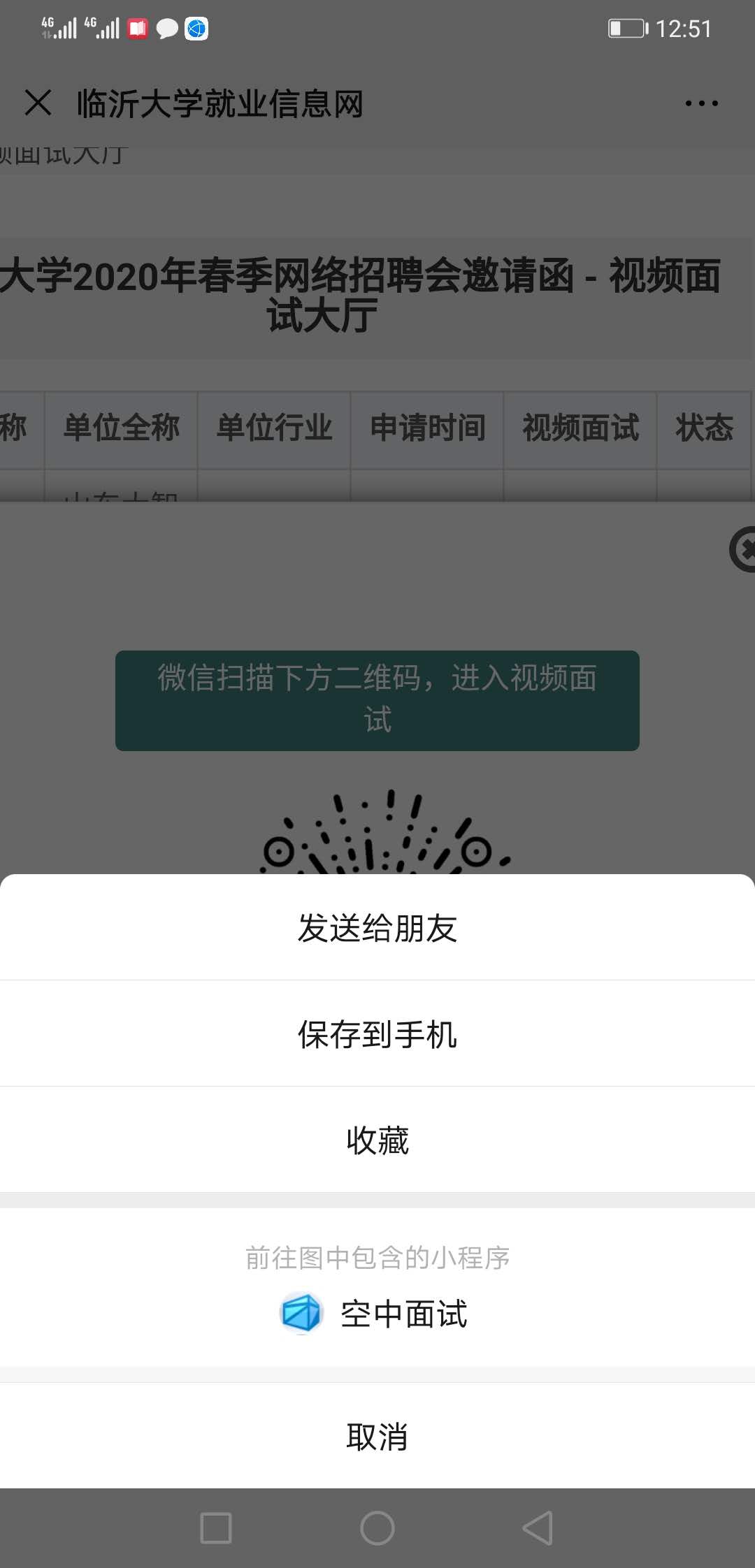Tap 收藏 to add to favorites
Image resolution: width=755 pixels, height=1568 pixels.
coord(377,1140)
